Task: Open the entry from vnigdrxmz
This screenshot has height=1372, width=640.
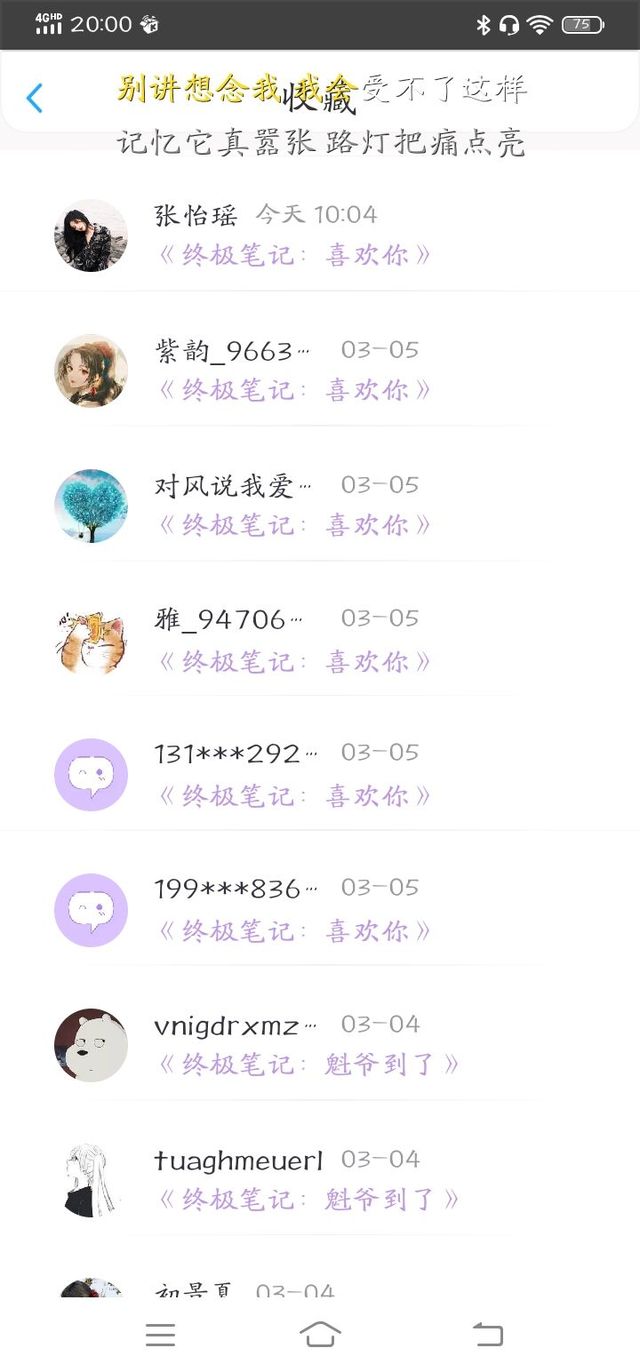Action: [320, 1045]
